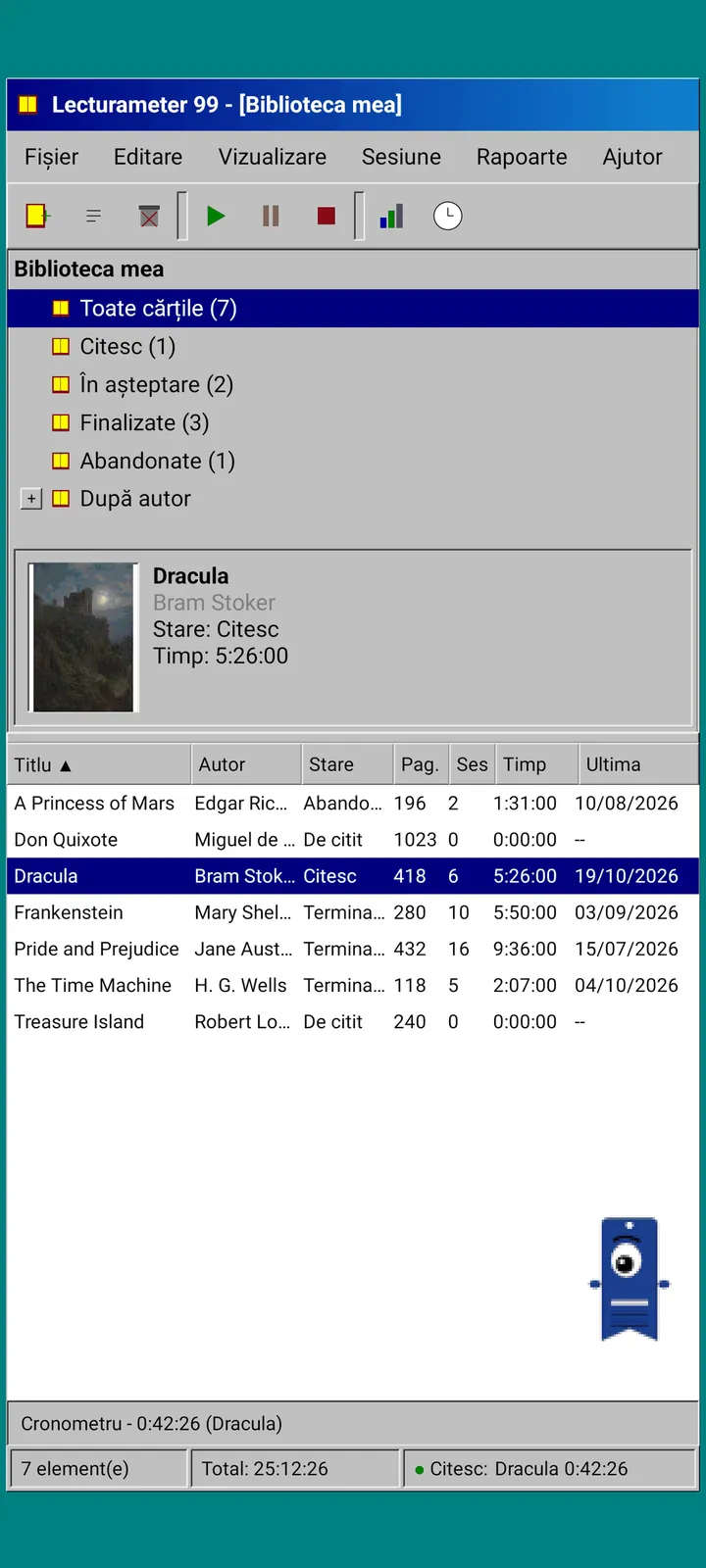Image resolution: width=706 pixels, height=1568 pixels.
Task: Delete the selected book via toolbar
Action: (149, 216)
